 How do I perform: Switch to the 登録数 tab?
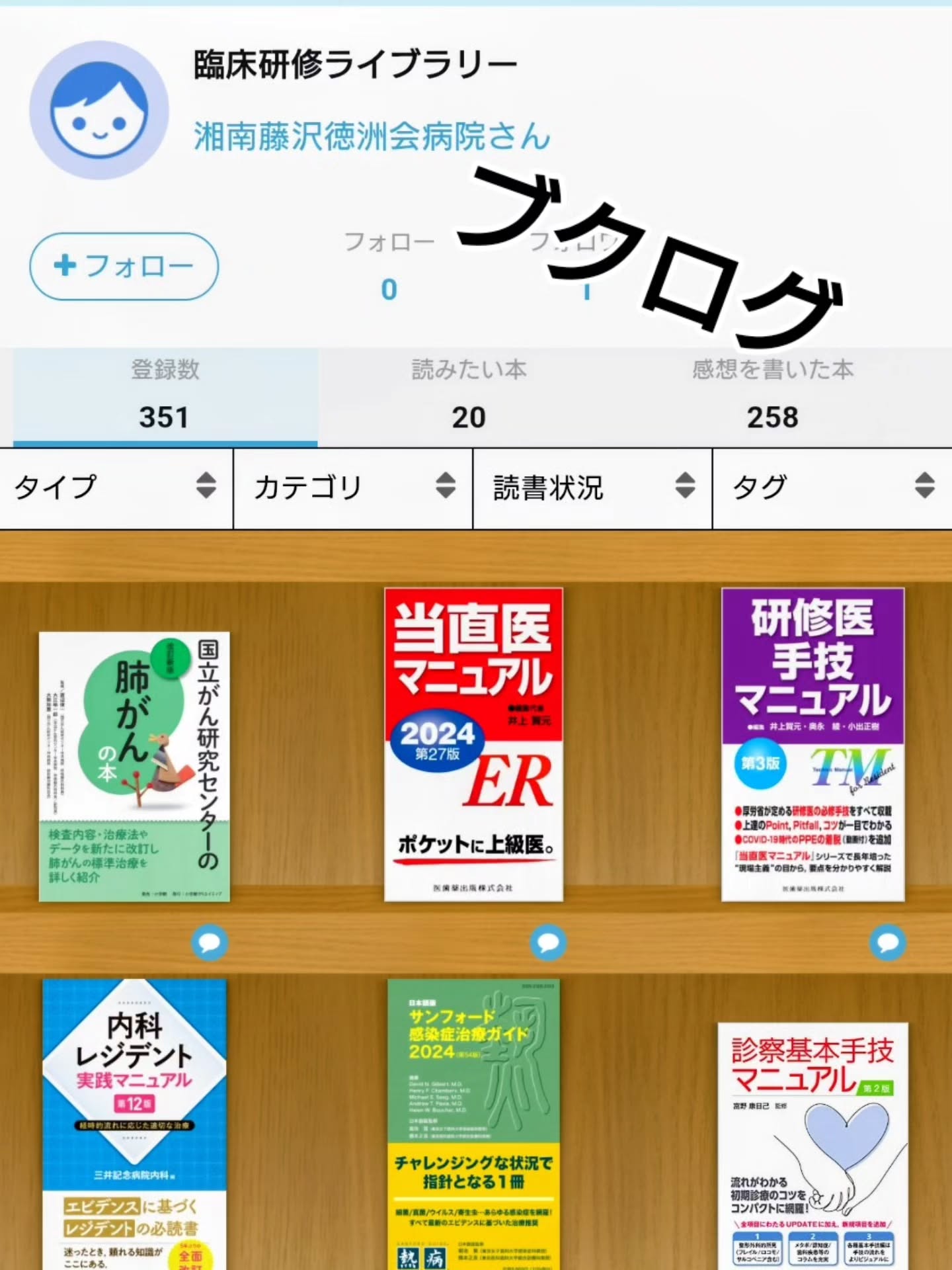tap(165, 397)
